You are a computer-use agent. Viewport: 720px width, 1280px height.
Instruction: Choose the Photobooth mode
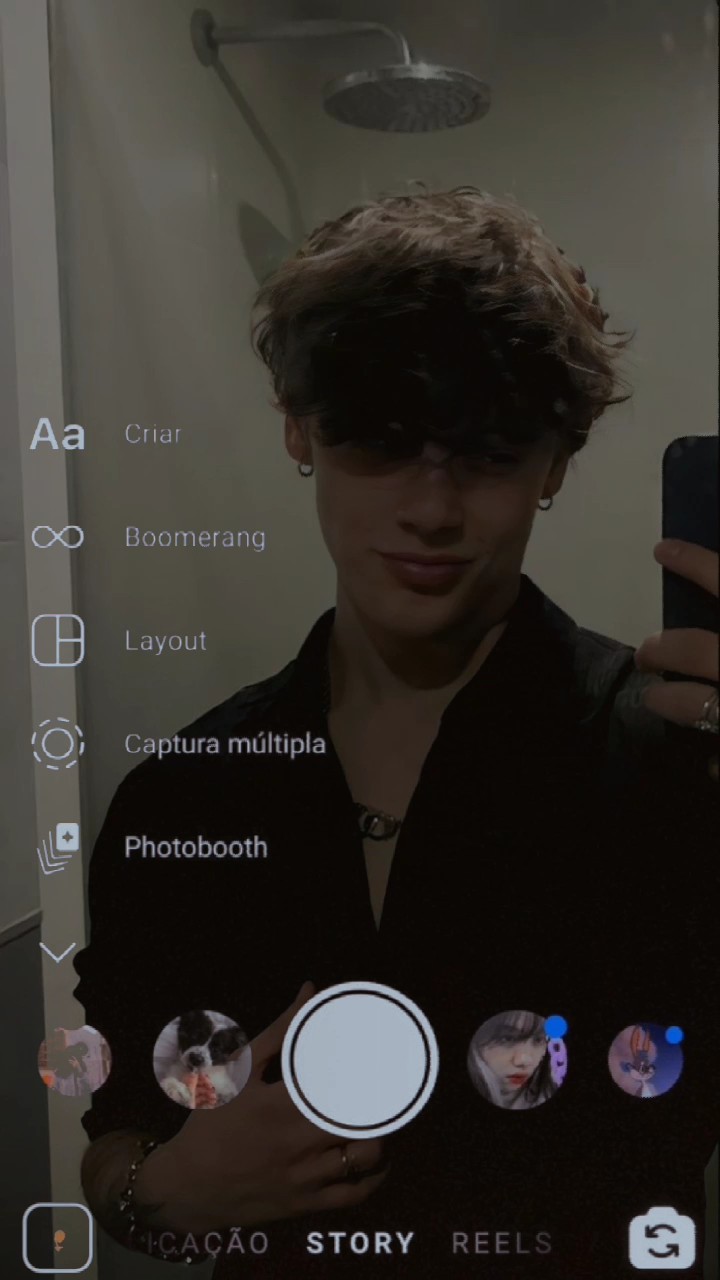pos(58,848)
